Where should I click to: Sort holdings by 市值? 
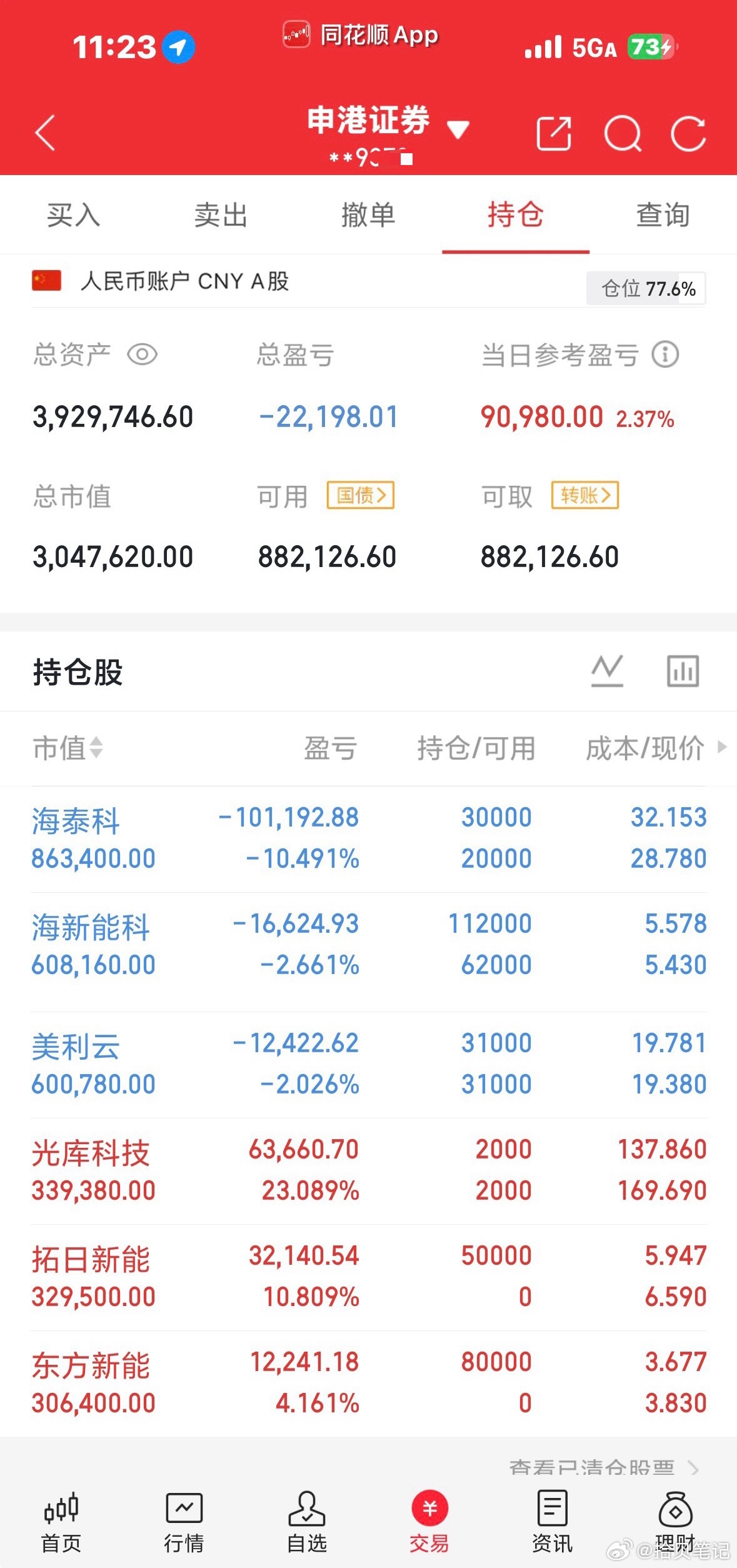tap(68, 747)
